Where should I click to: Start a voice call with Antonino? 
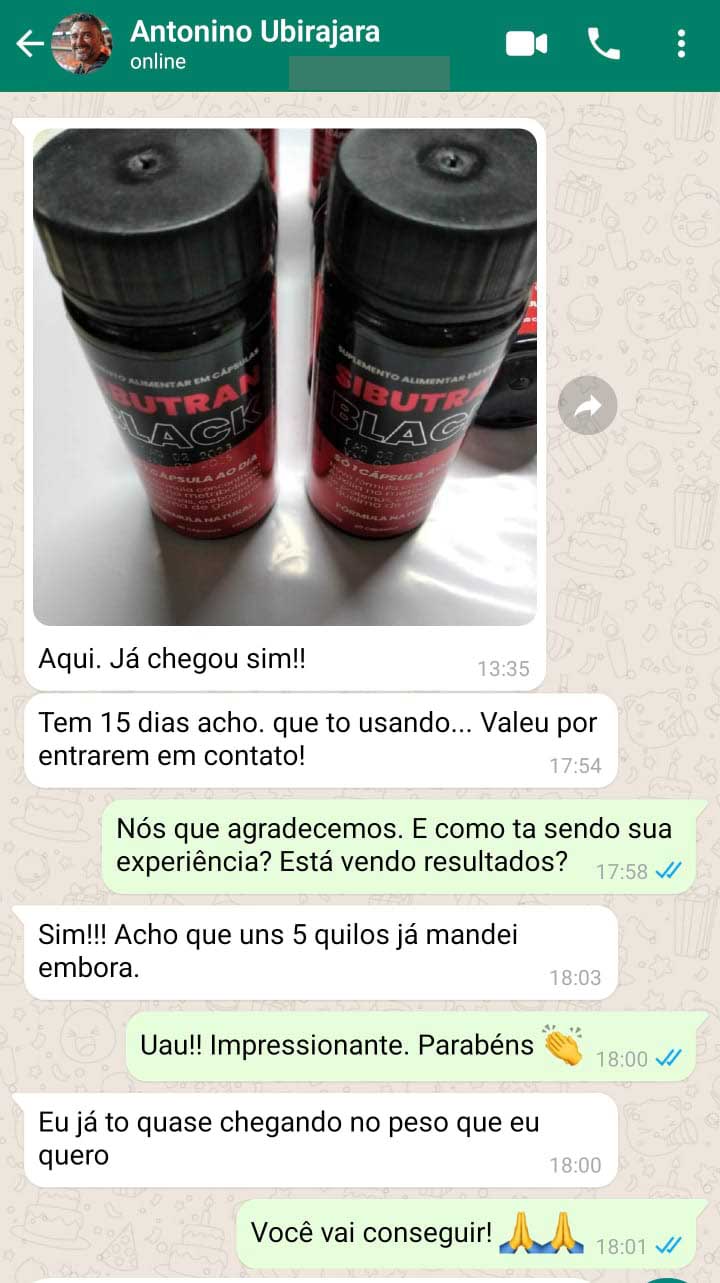(x=603, y=44)
